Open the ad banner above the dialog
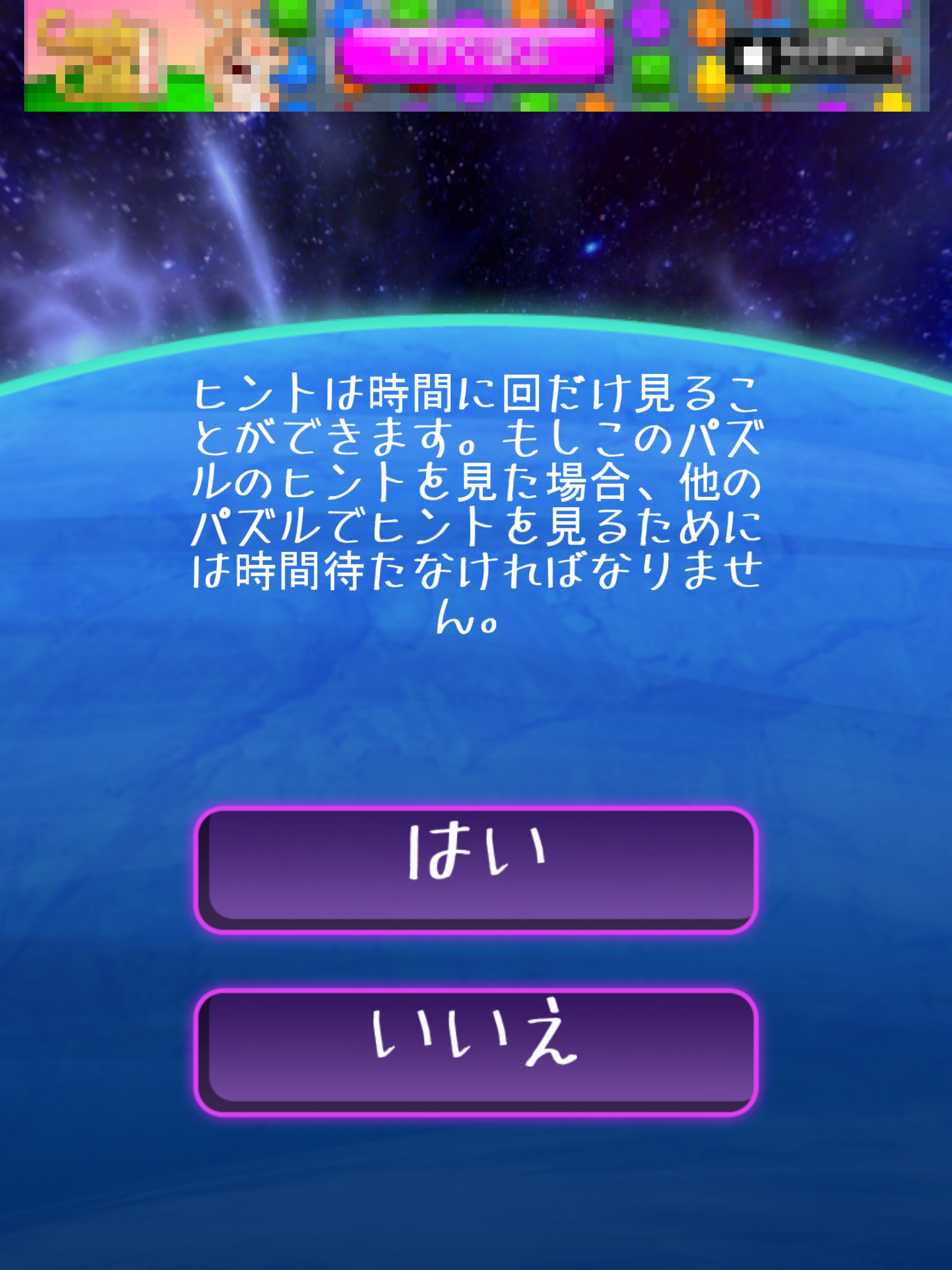 [476, 56]
